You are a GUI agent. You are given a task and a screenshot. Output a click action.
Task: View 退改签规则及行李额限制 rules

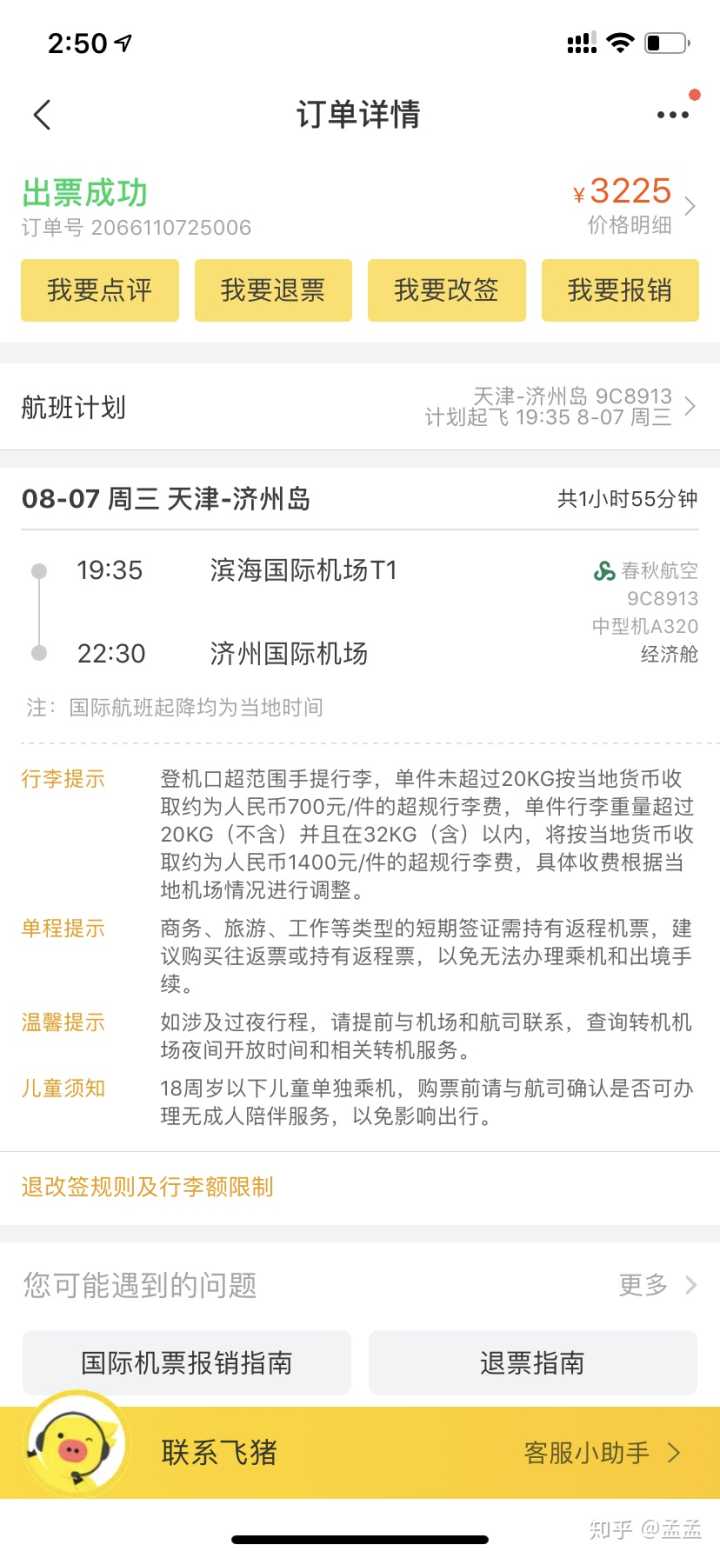click(x=148, y=1187)
